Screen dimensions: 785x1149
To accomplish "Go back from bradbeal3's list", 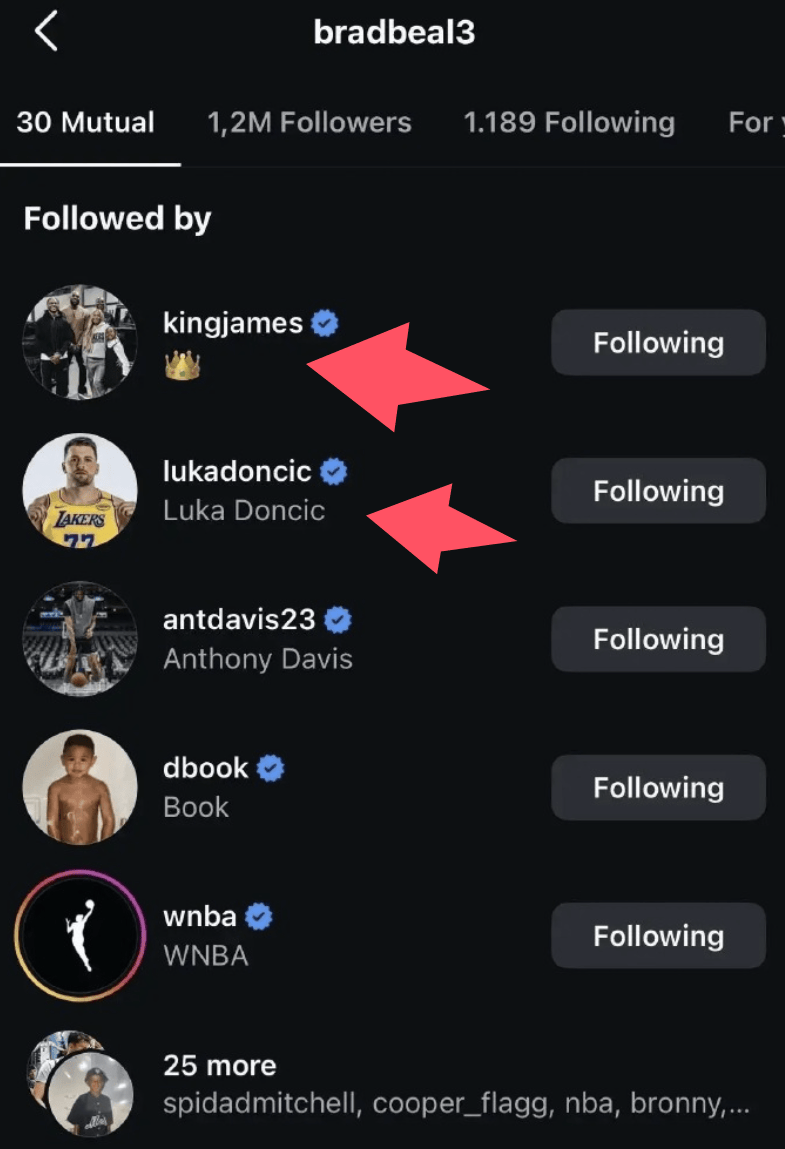I will pos(46,32).
